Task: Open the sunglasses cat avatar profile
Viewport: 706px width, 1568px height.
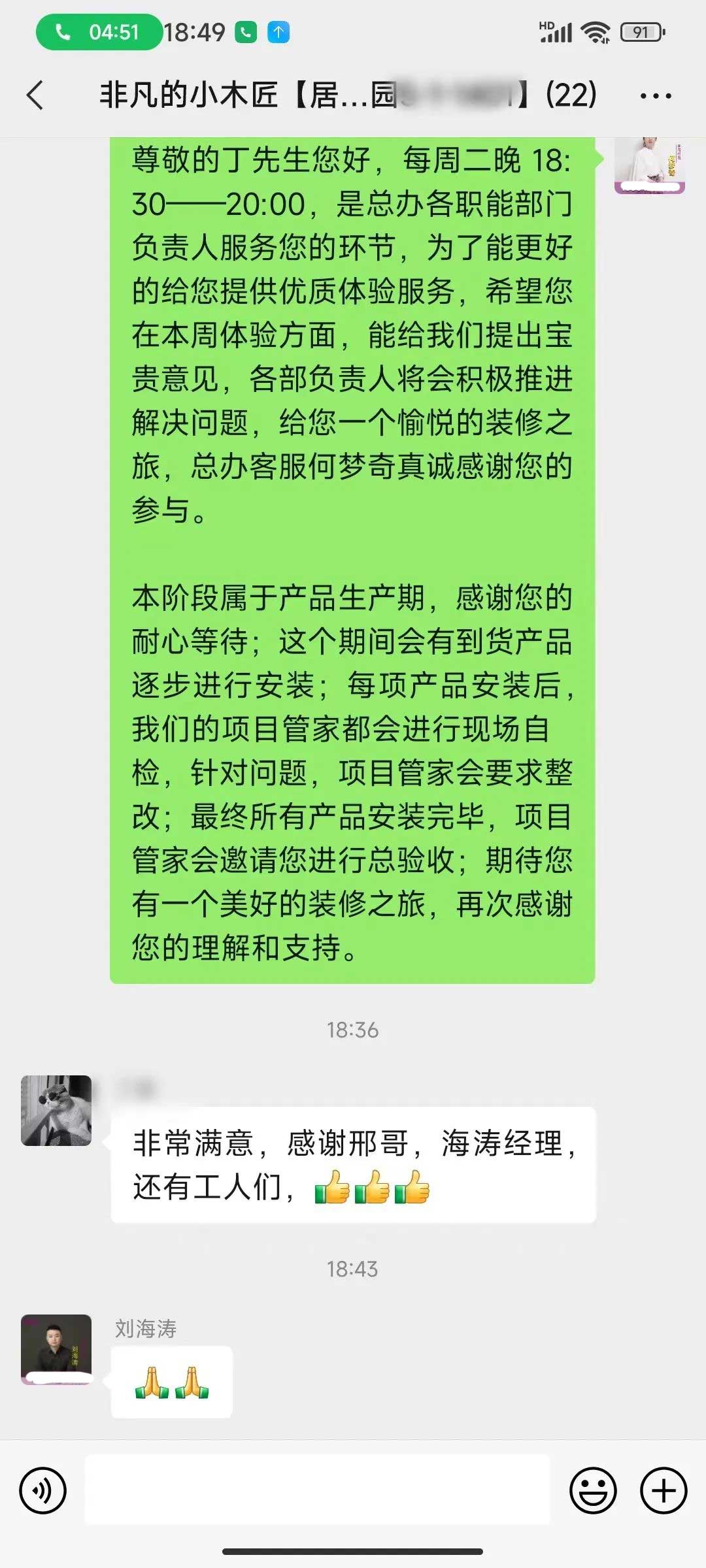Action: 56,1111
